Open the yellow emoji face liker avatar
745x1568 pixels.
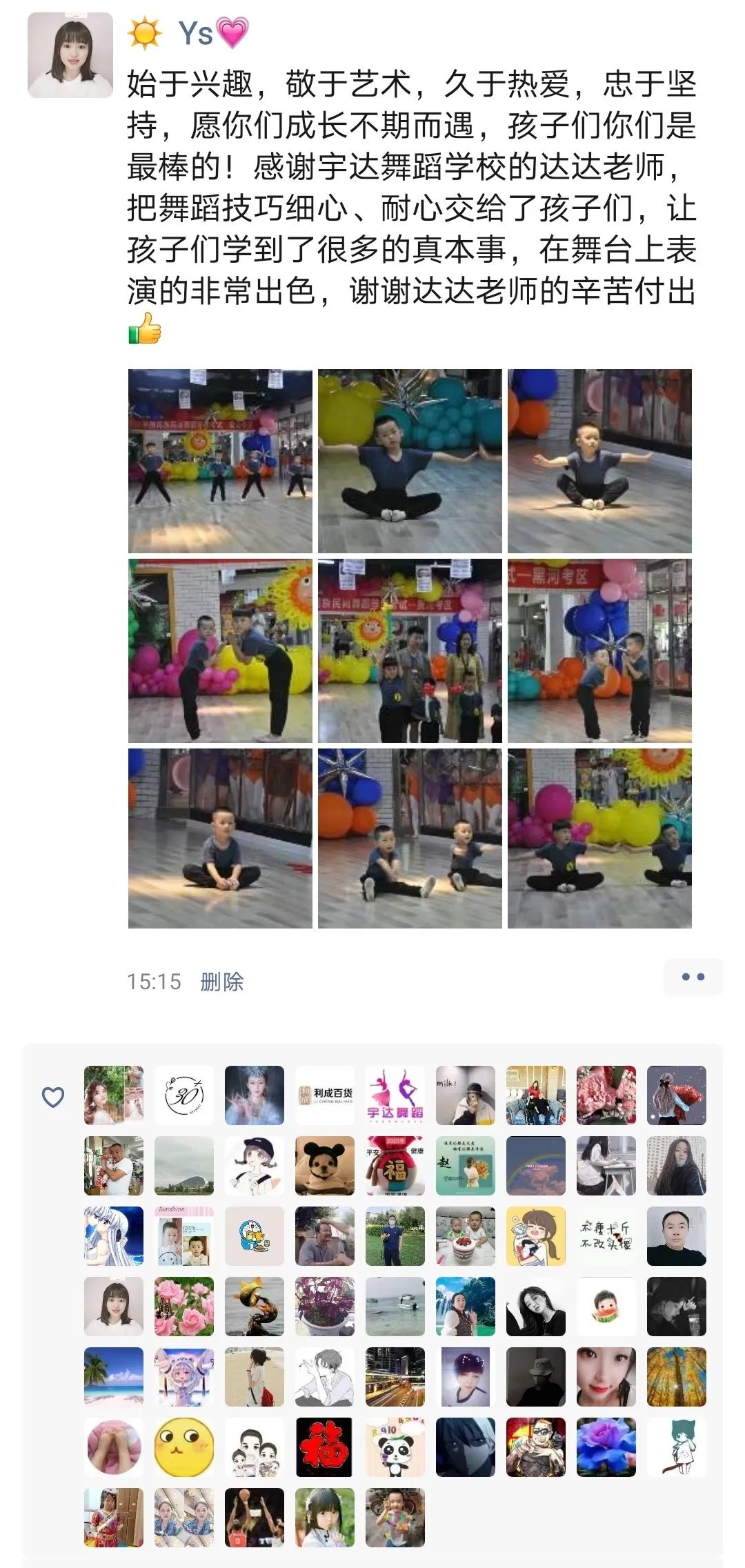click(x=184, y=1447)
